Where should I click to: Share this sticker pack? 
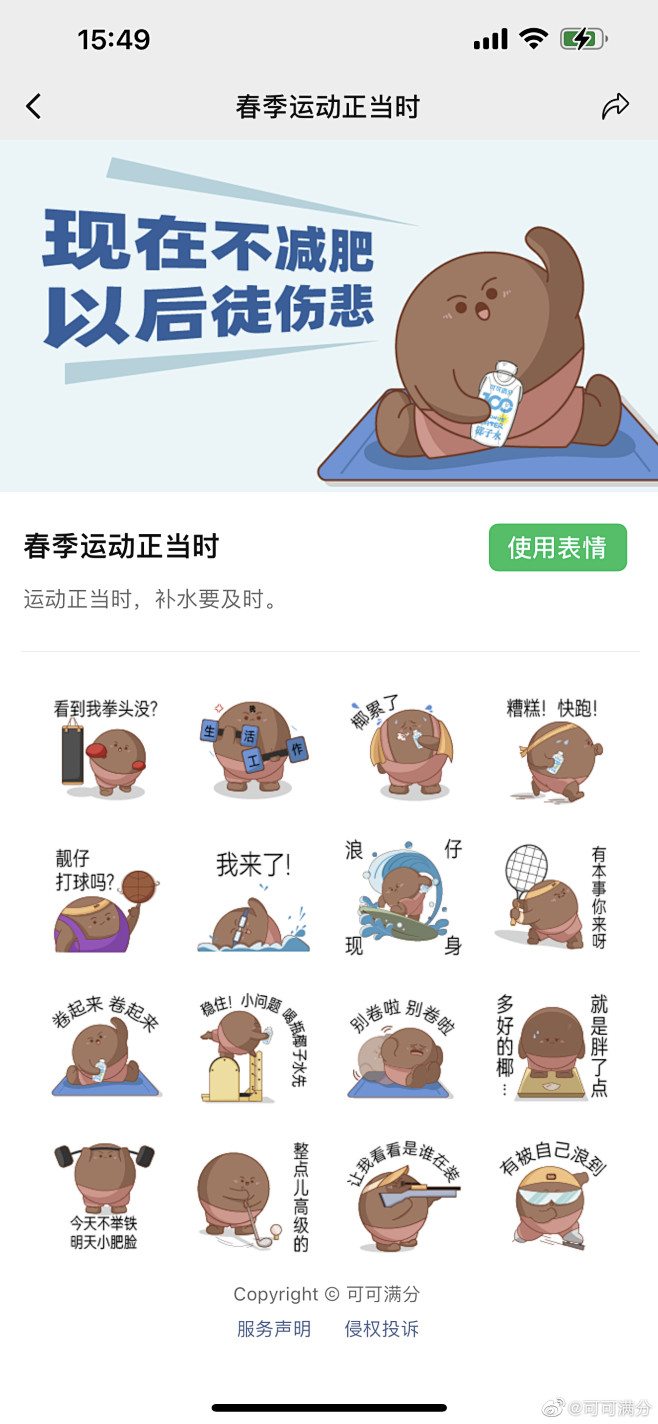point(616,106)
